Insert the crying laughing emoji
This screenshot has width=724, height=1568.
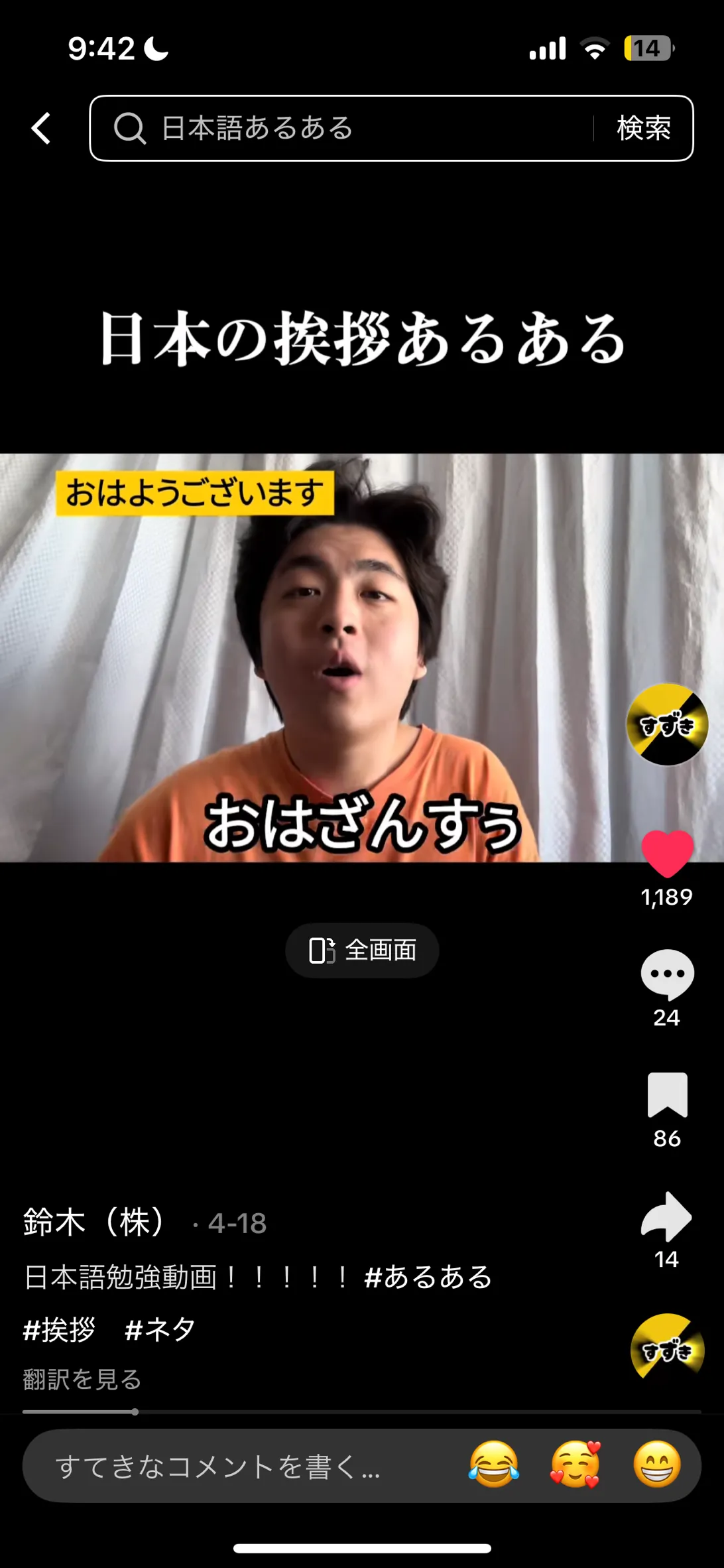(x=493, y=1465)
